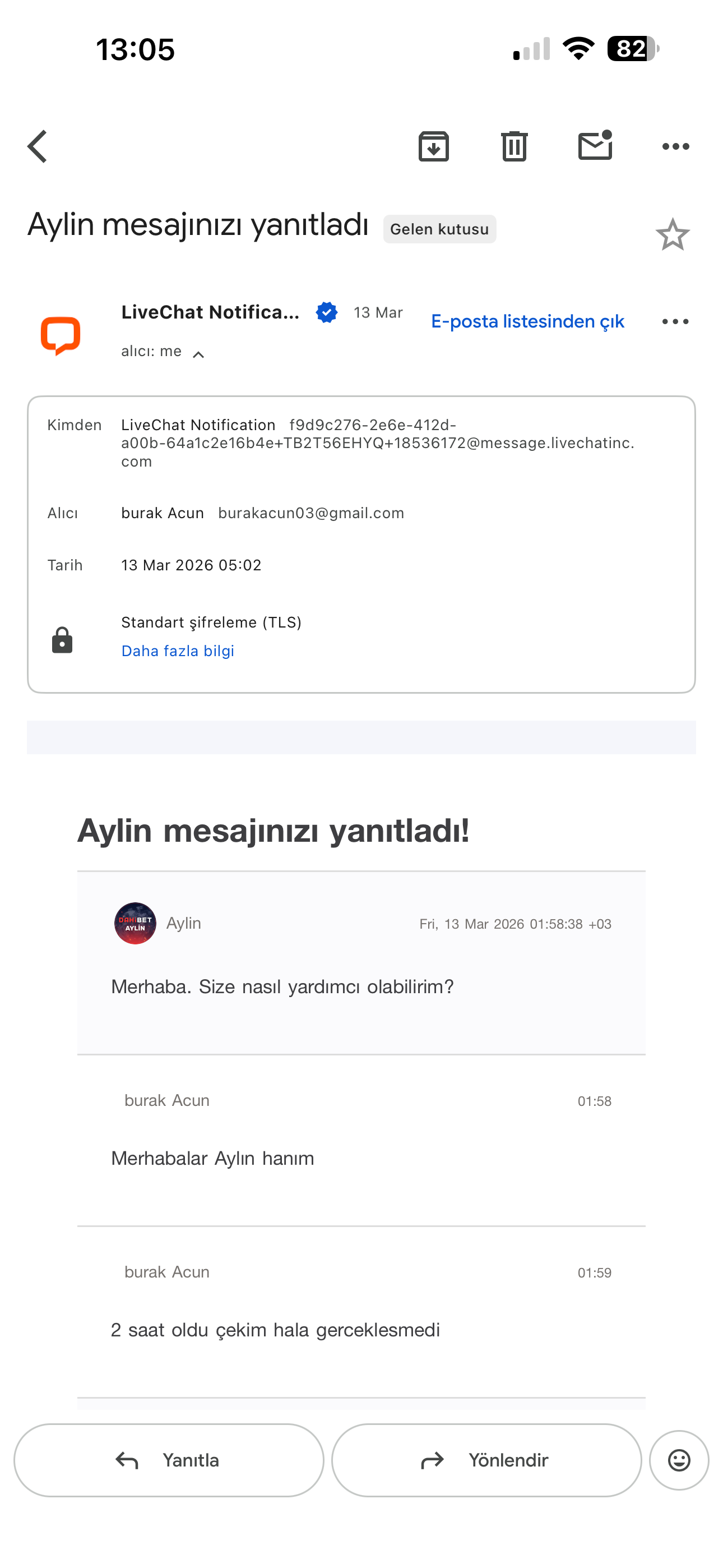The width and height of the screenshot is (723, 1568).
Task: Star this email
Action: (x=673, y=235)
